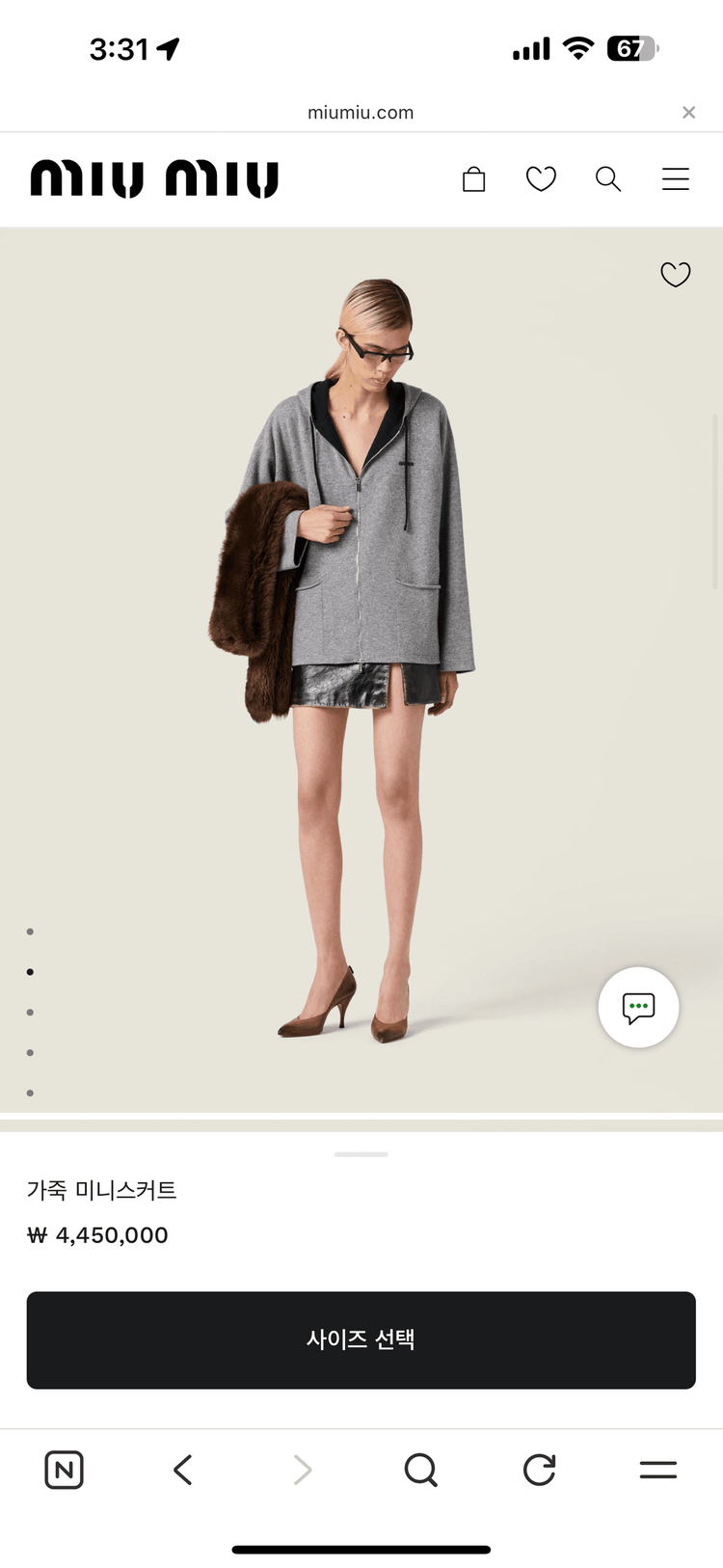
Task: Add this skirt to wishlist
Action: pyautogui.click(x=675, y=275)
